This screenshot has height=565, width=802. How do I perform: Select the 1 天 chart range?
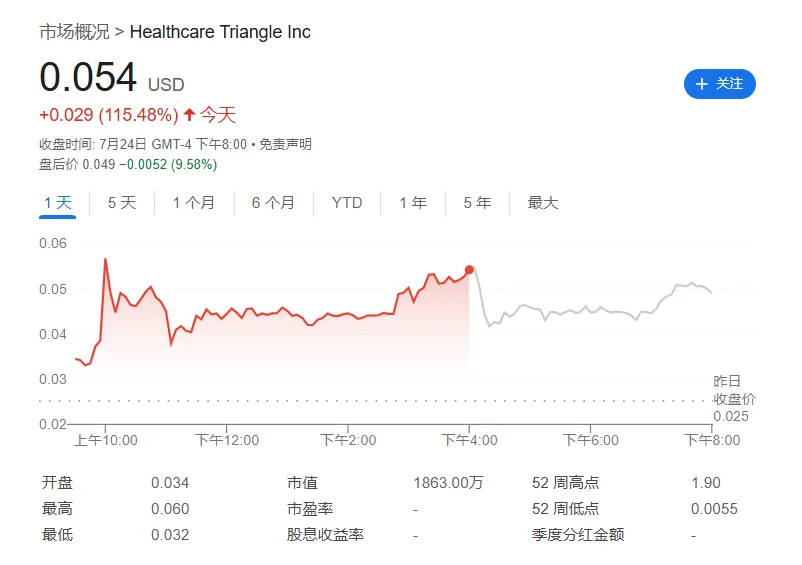pyautogui.click(x=58, y=203)
